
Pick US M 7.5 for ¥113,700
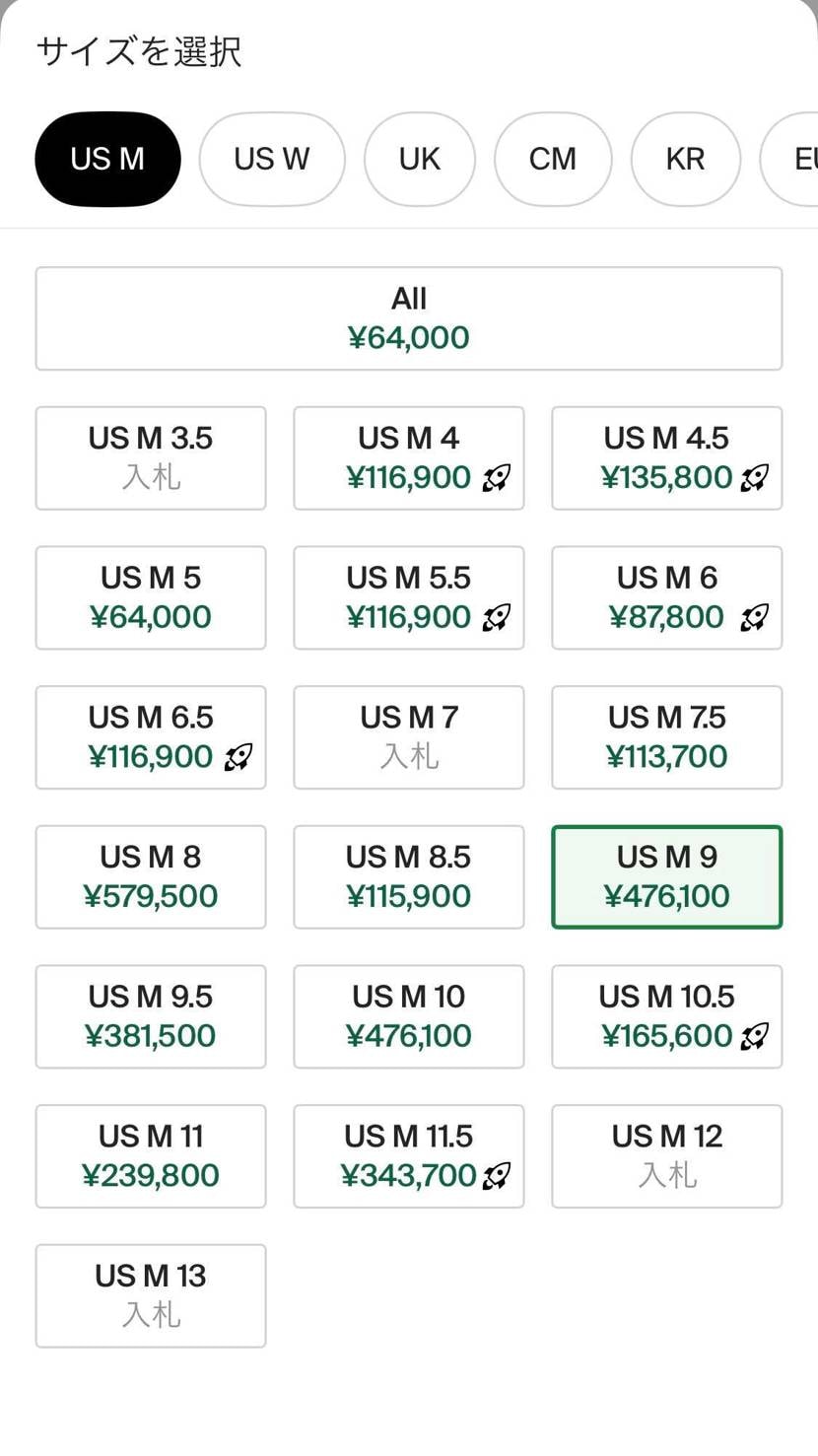667,737
